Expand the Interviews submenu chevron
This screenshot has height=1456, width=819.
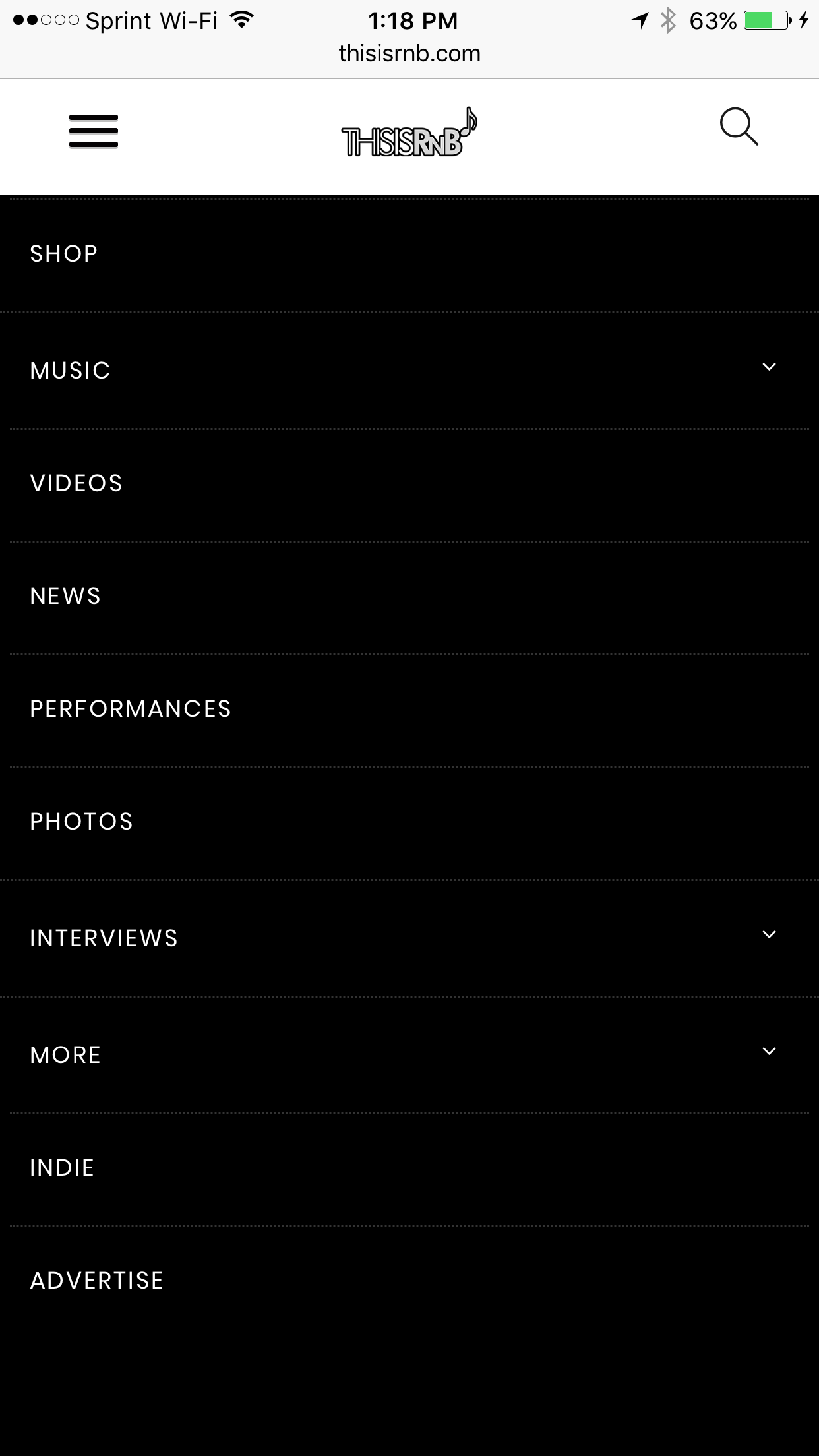tap(769, 935)
